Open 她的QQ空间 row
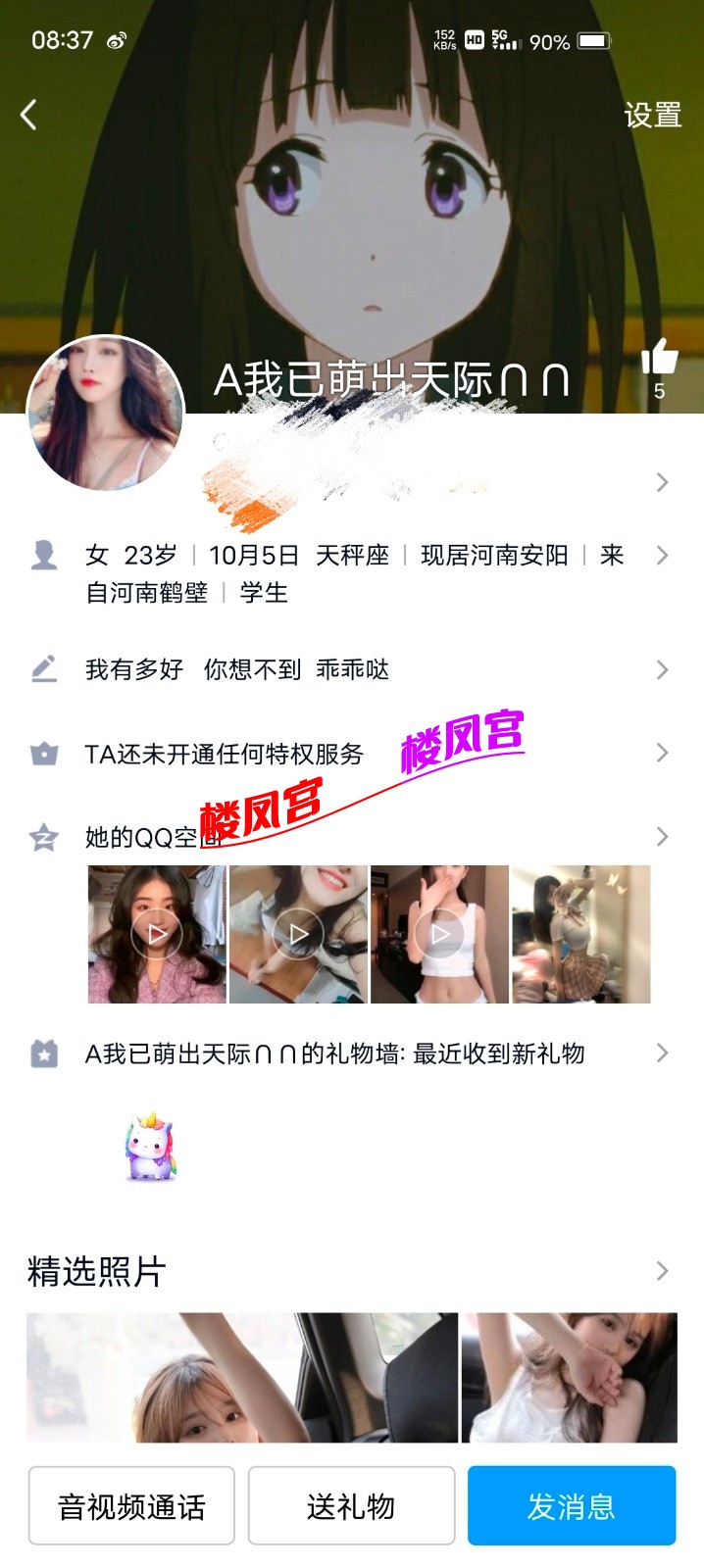 (351, 836)
